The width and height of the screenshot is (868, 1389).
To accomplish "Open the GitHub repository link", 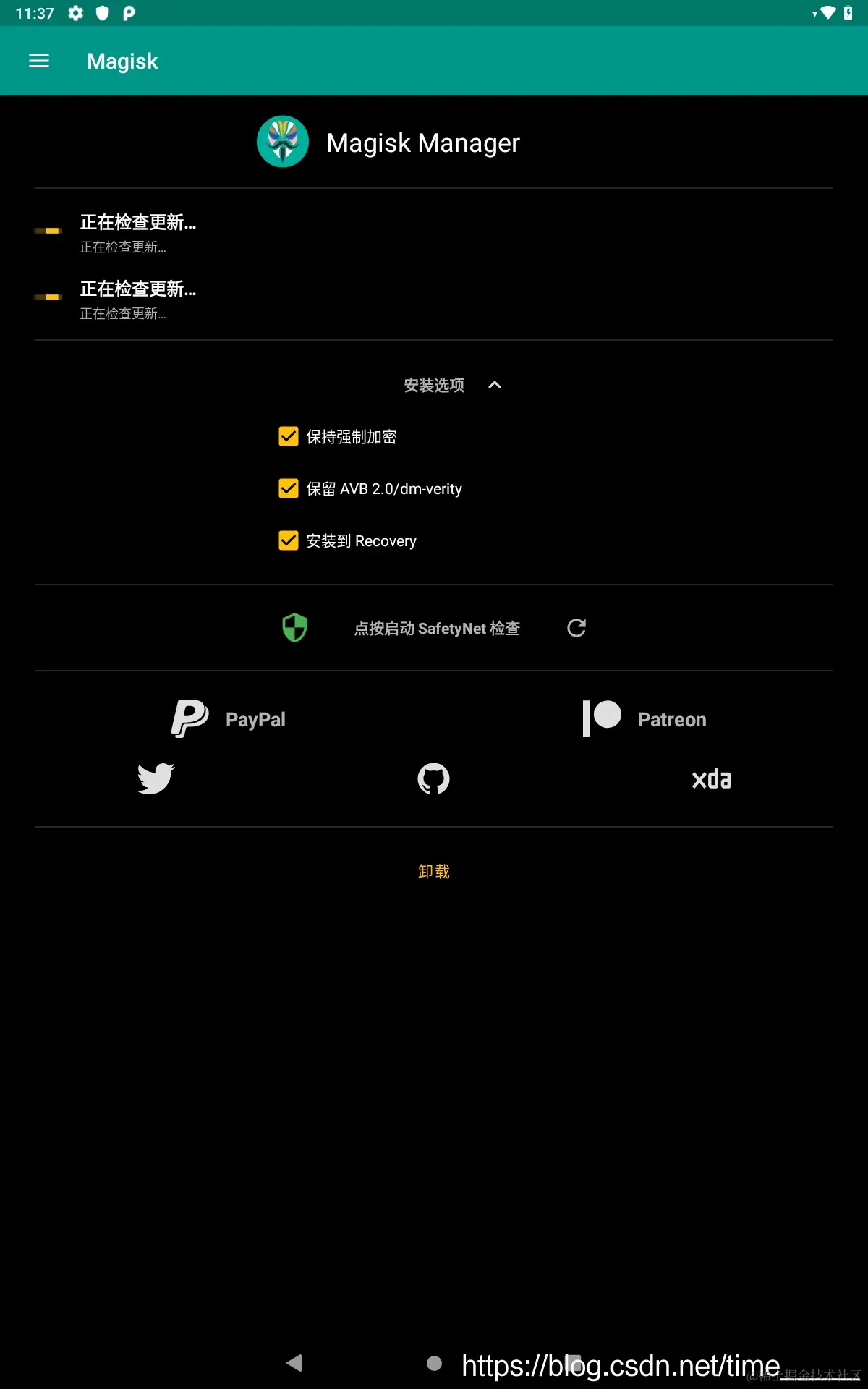I will [433, 778].
